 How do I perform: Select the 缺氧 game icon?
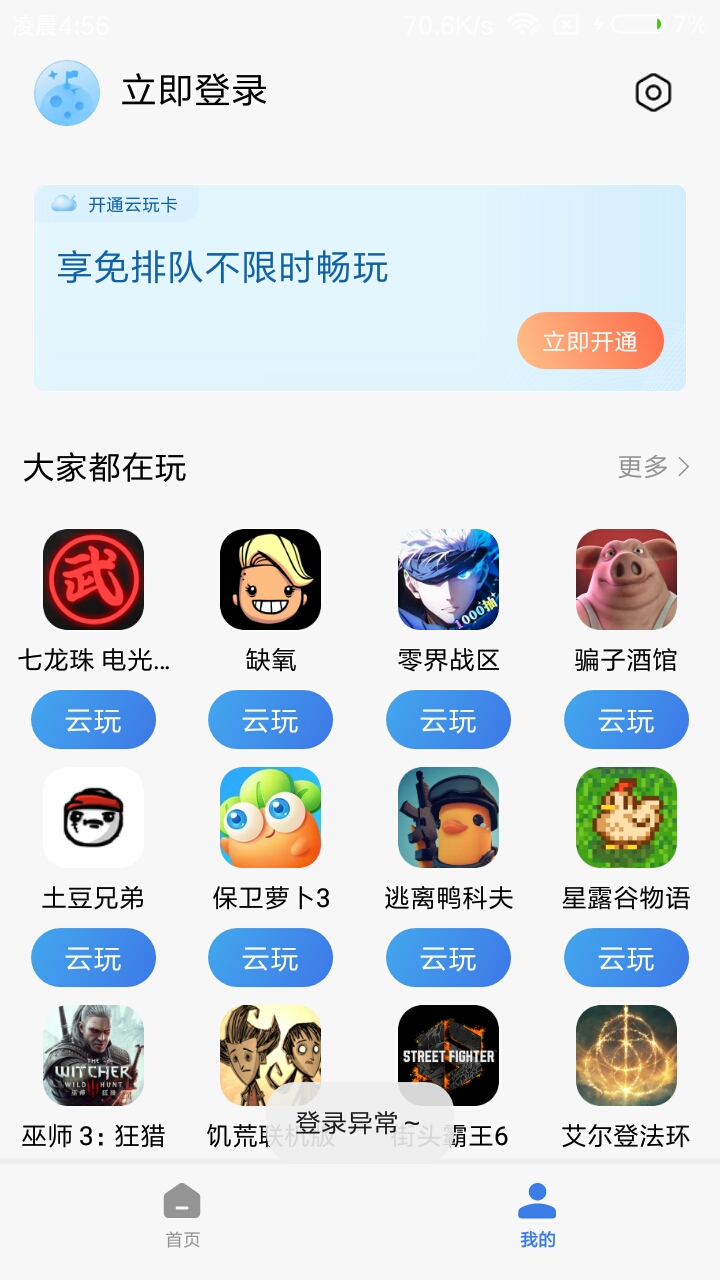[270, 580]
